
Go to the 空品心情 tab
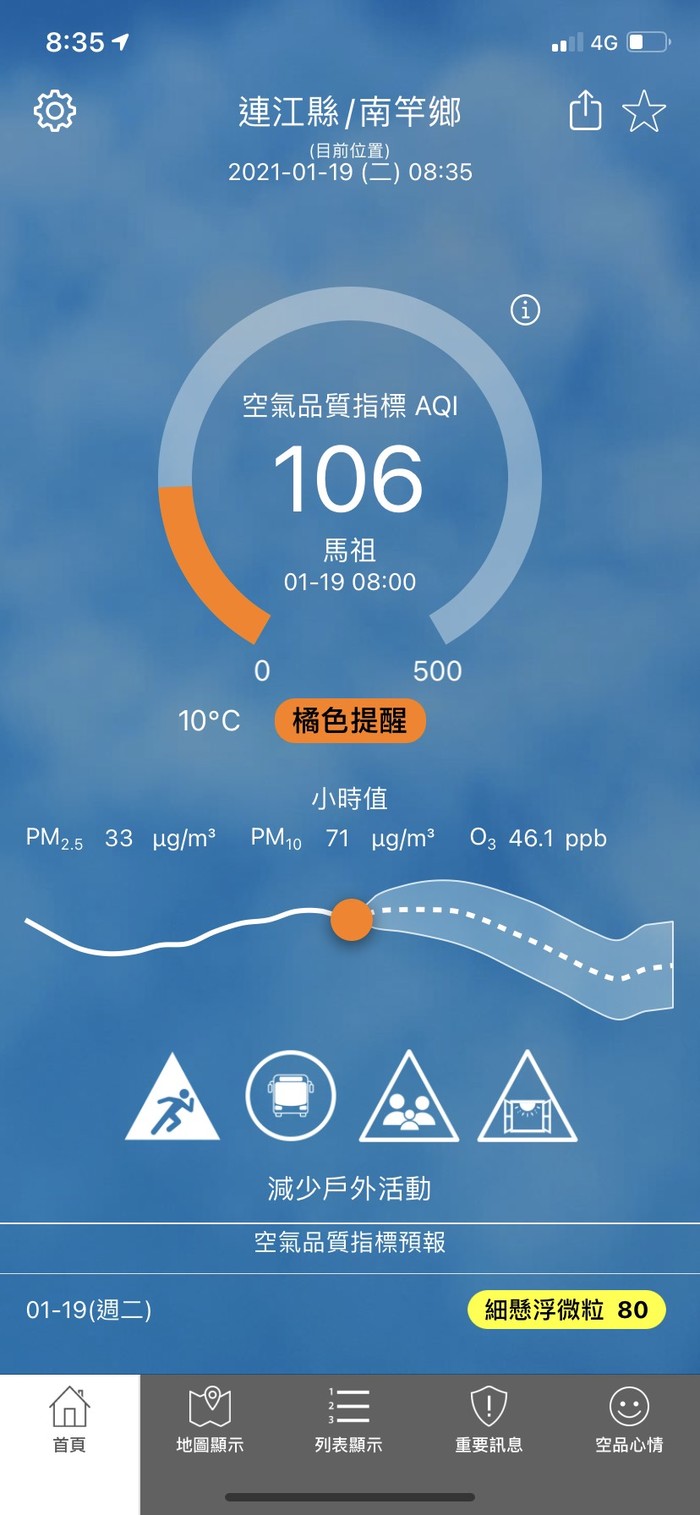click(629, 1419)
